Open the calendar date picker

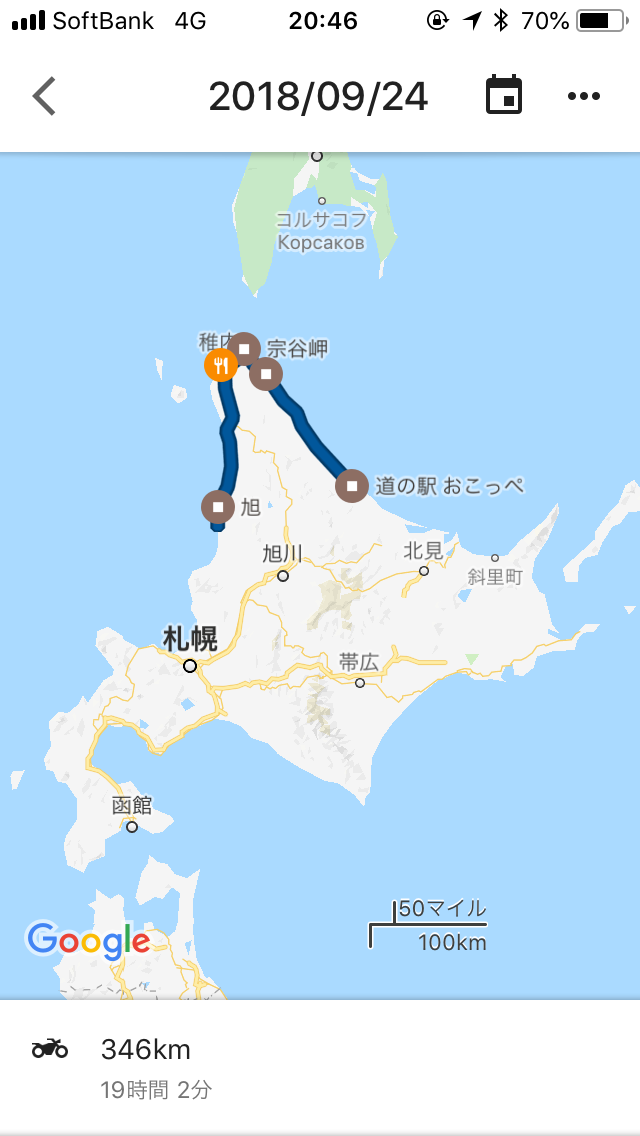click(504, 95)
